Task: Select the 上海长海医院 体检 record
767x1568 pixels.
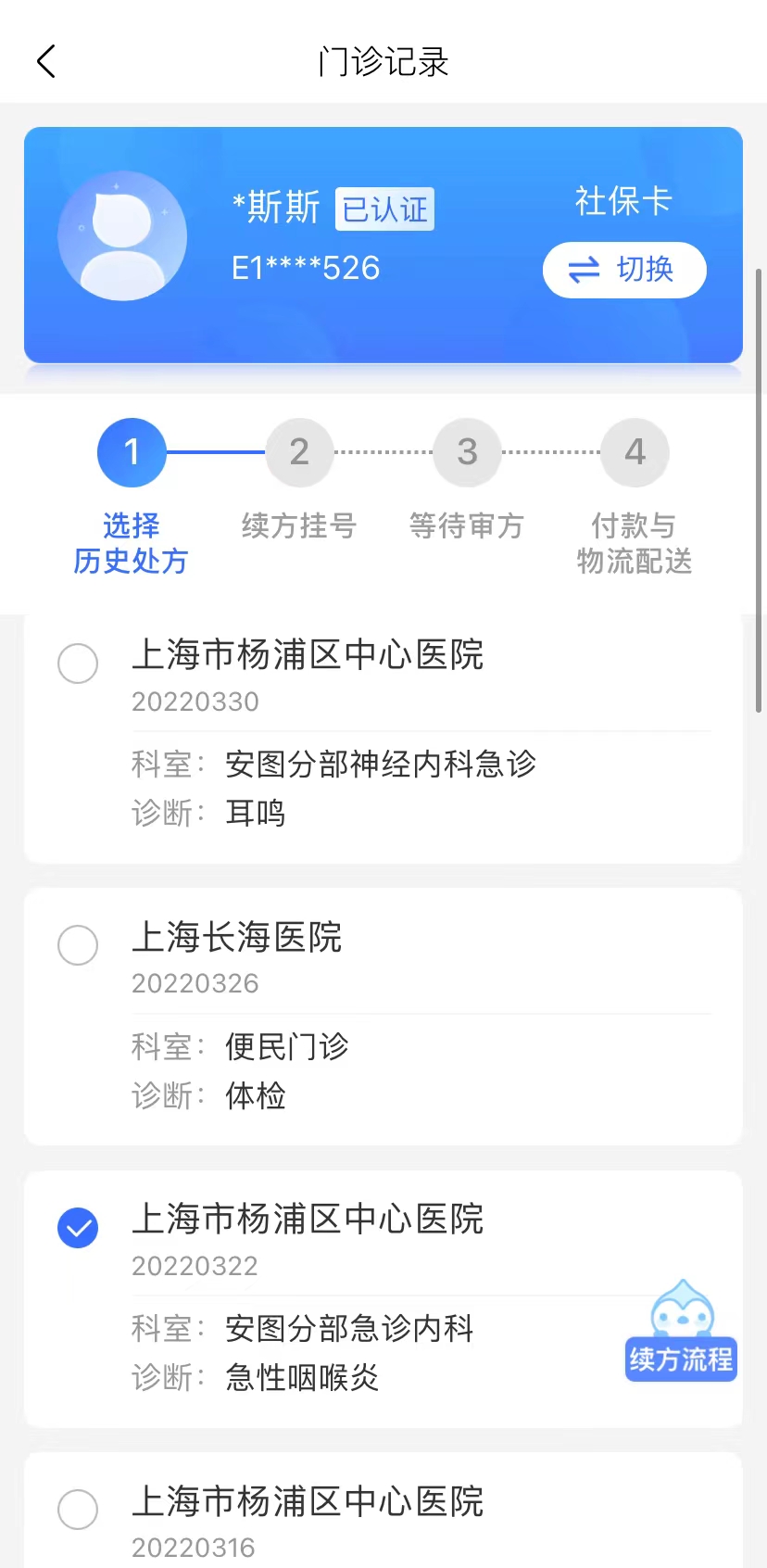Action: (78, 945)
